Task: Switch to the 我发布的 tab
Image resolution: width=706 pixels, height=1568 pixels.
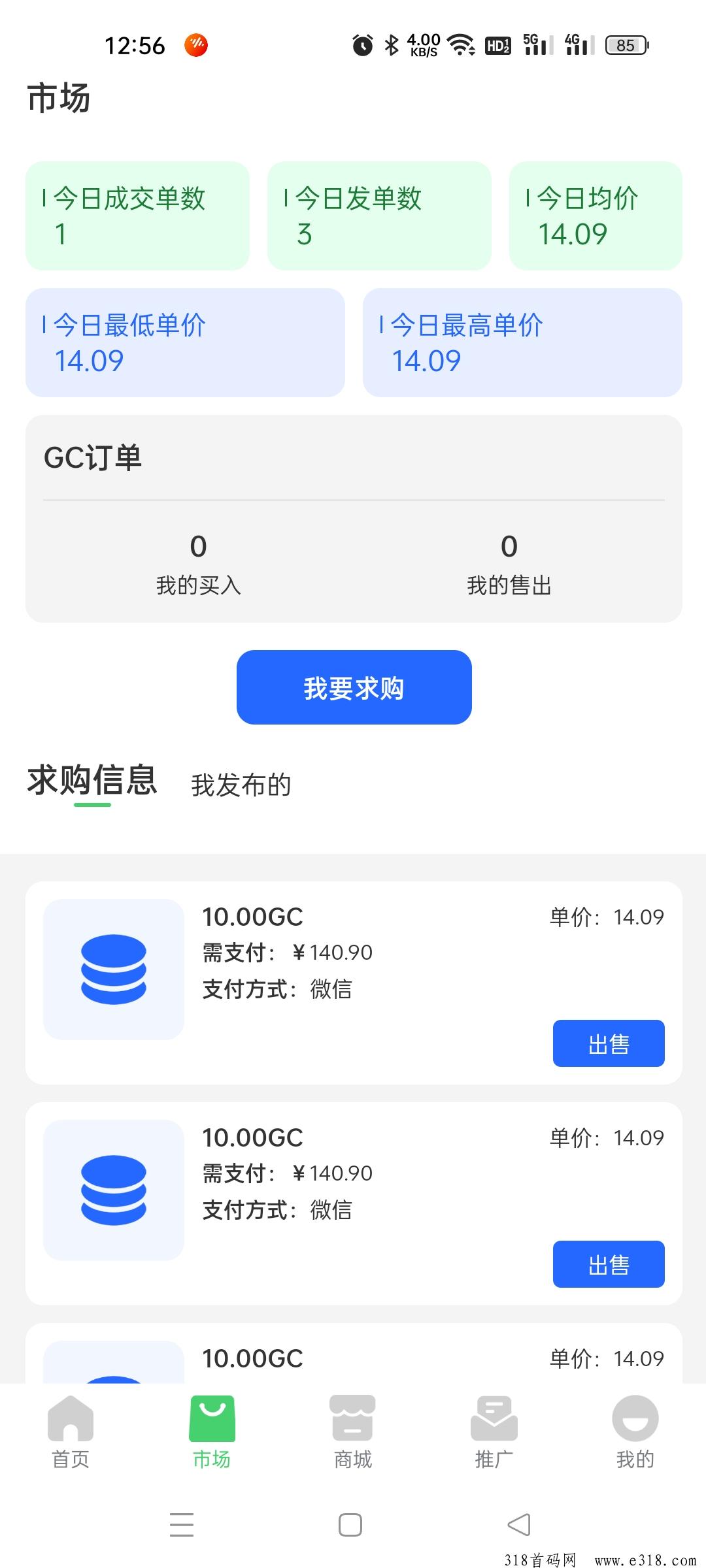Action: point(241,785)
